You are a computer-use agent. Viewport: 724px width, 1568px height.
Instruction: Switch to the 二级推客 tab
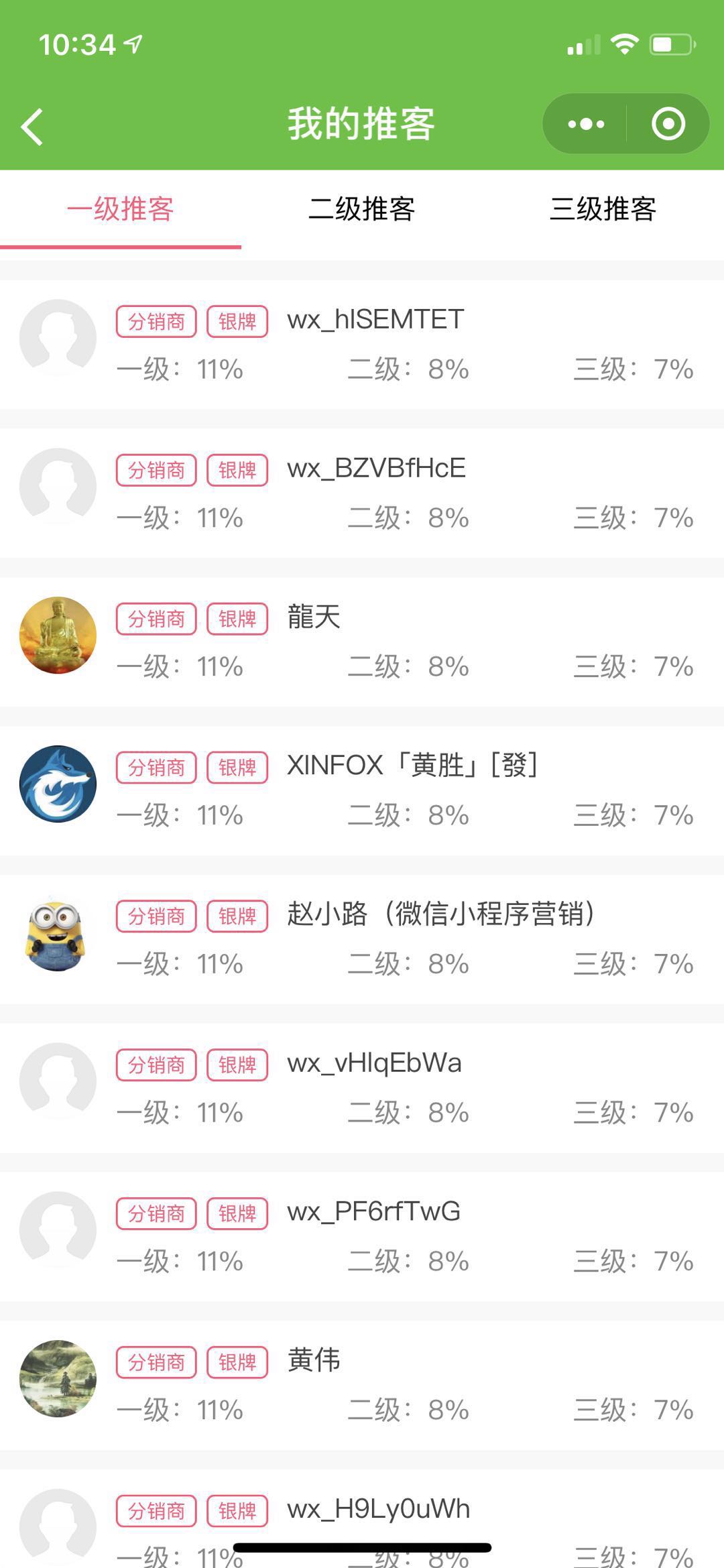point(362,209)
